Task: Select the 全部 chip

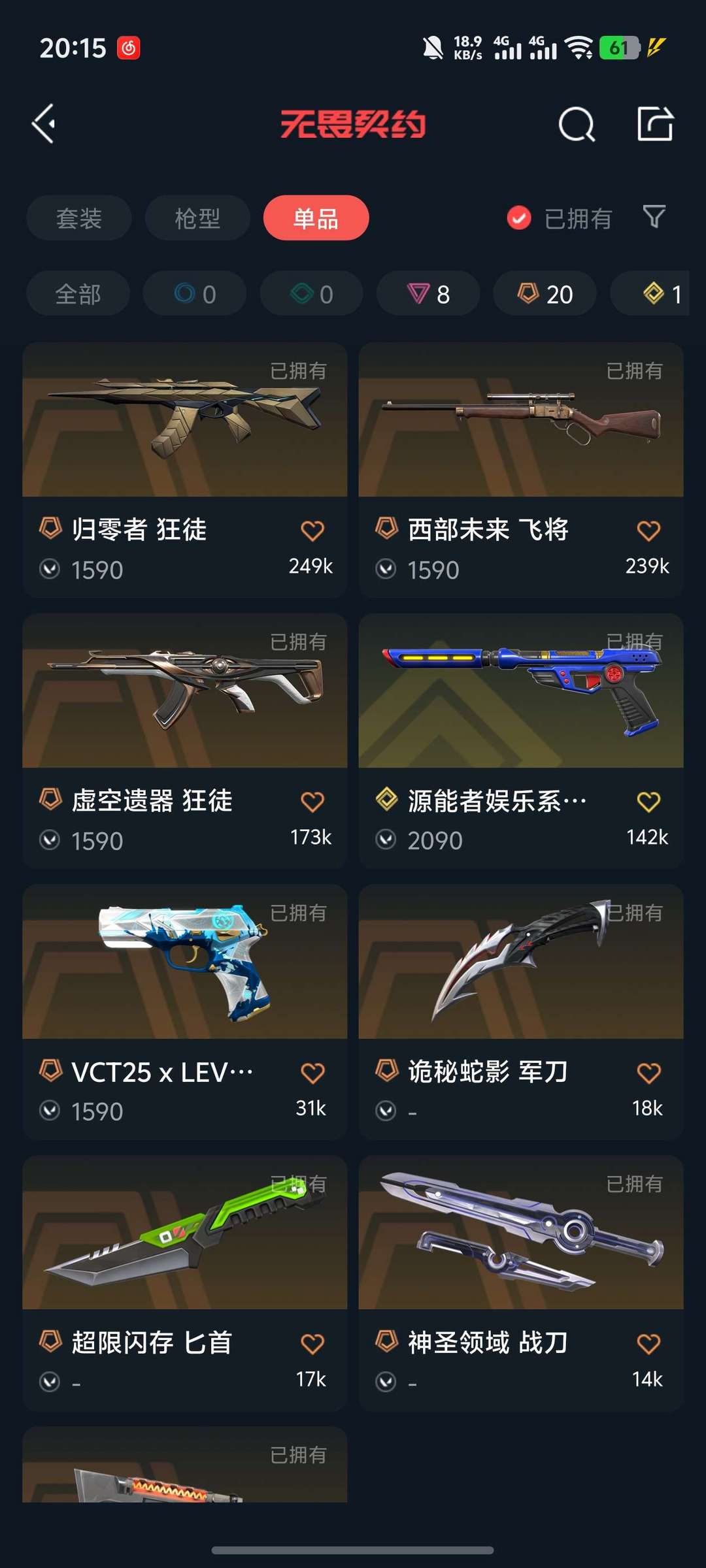Action: [78, 294]
